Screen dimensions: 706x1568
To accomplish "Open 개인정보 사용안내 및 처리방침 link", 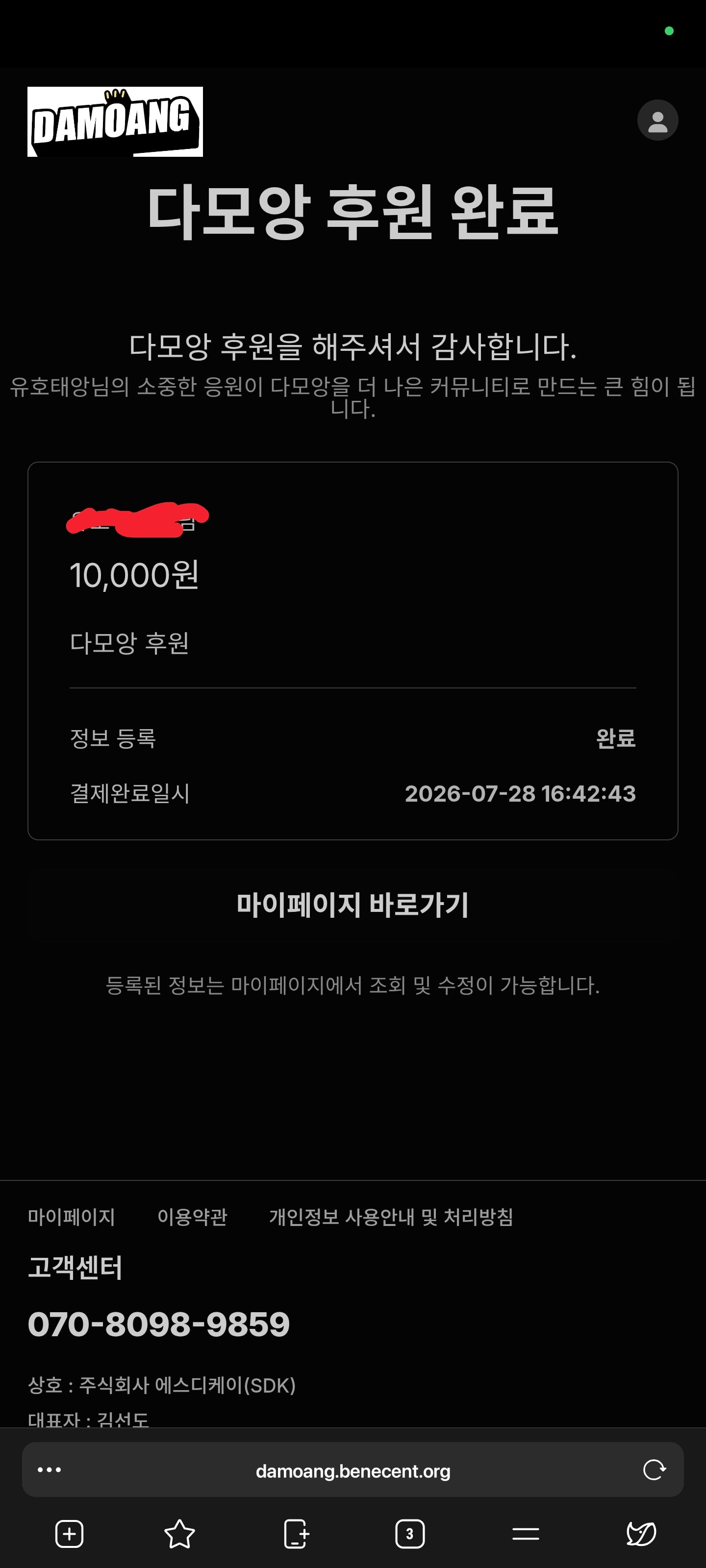I will coord(391,1217).
